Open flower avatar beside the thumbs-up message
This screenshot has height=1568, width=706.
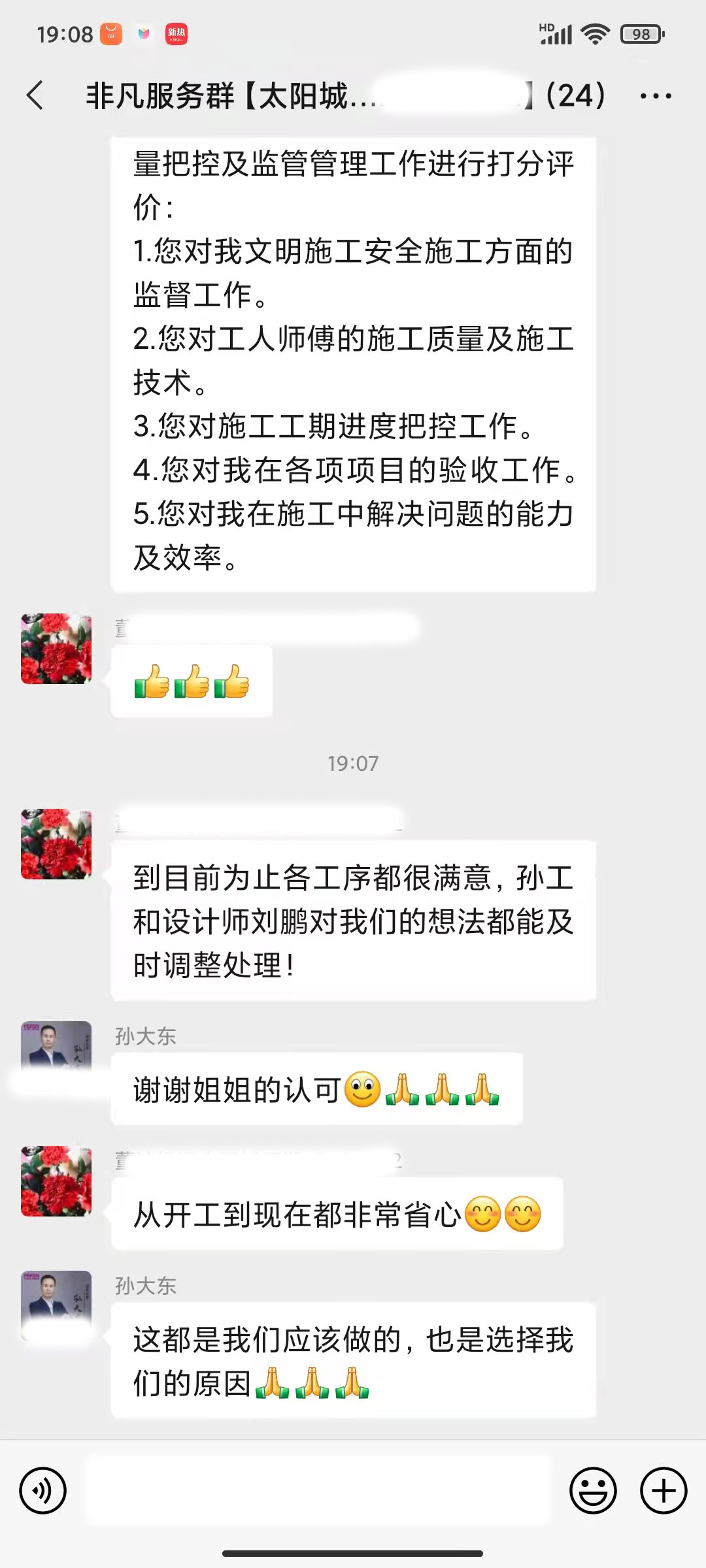tap(56, 649)
